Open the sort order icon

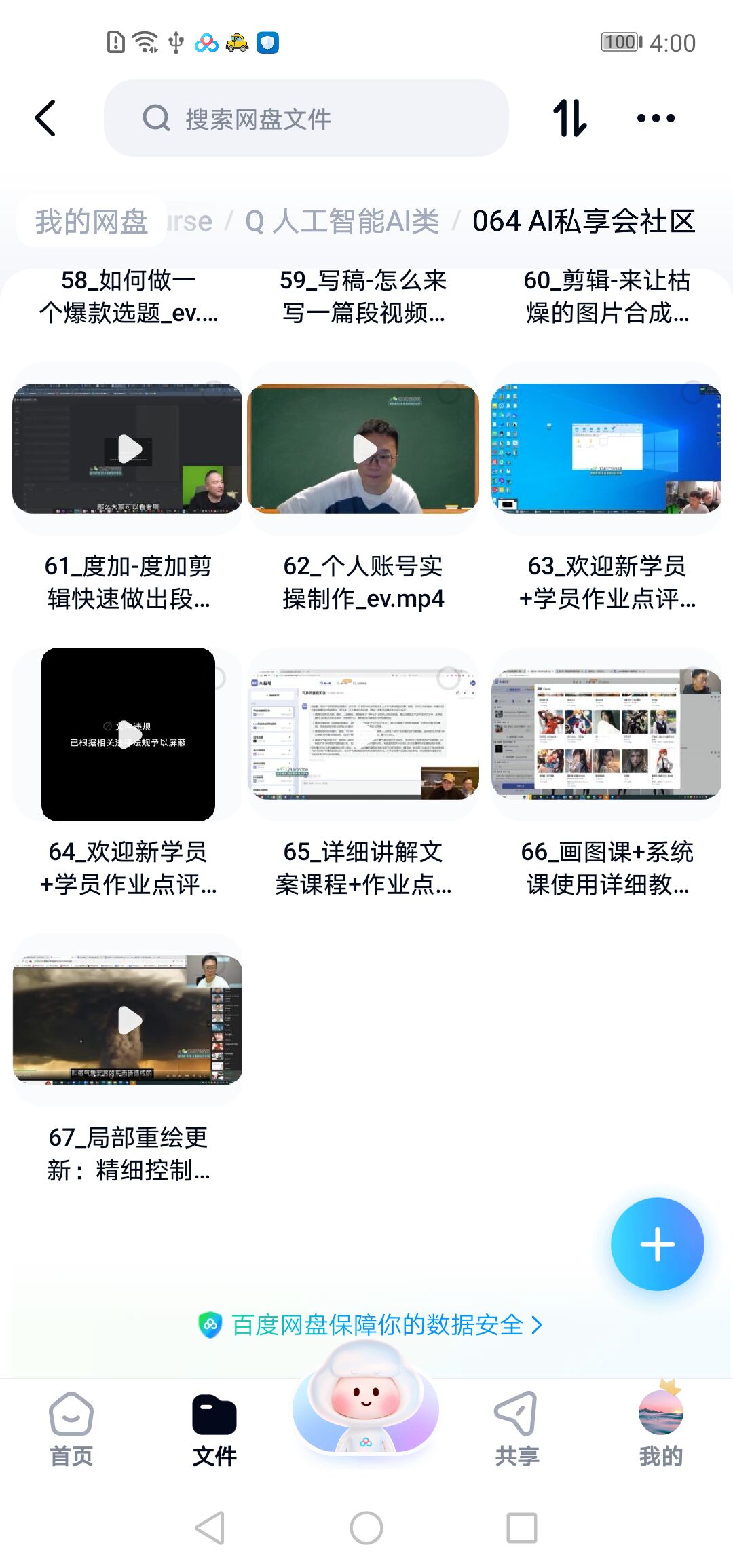[569, 119]
